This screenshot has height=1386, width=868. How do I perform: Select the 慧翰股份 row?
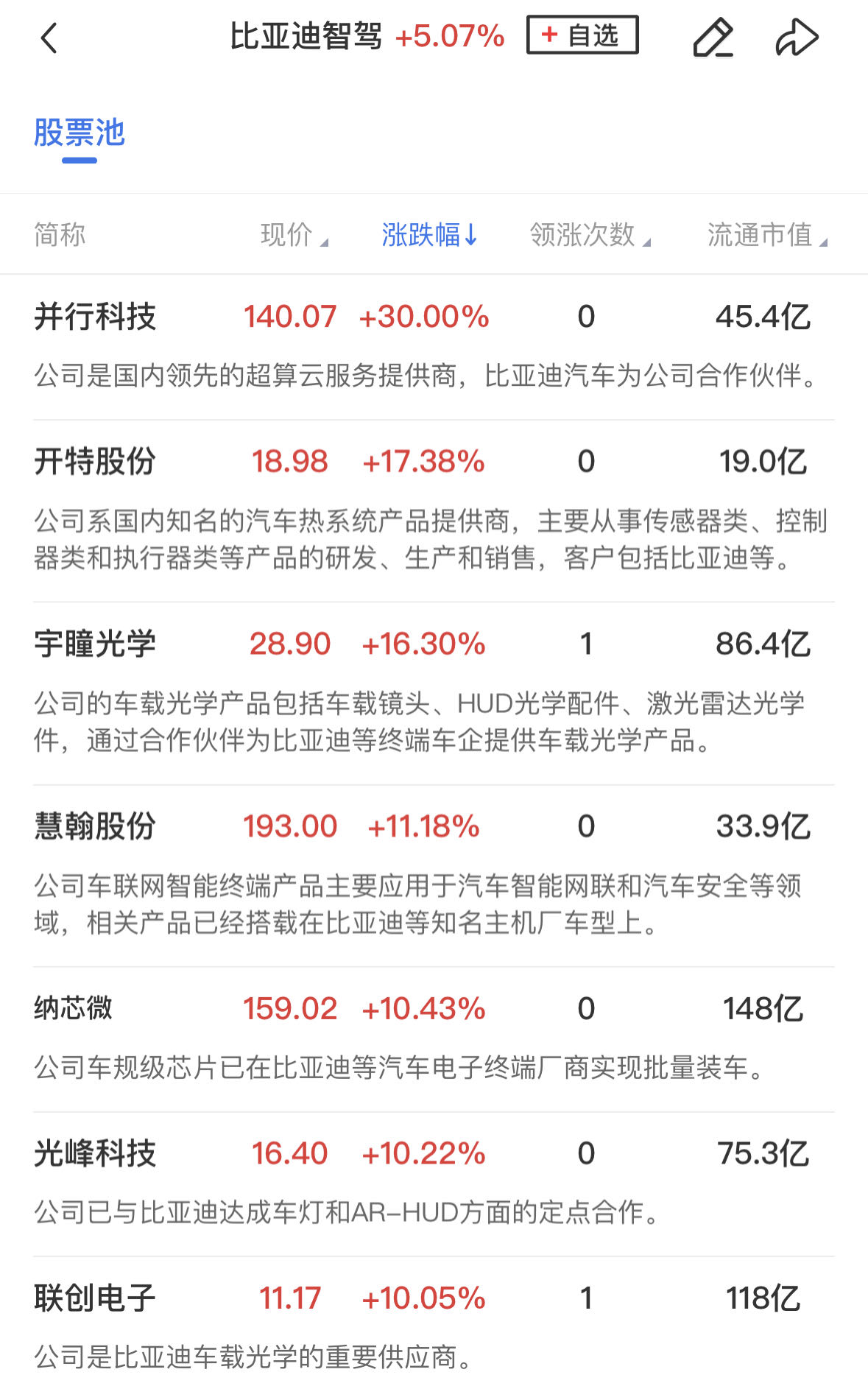point(96,826)
